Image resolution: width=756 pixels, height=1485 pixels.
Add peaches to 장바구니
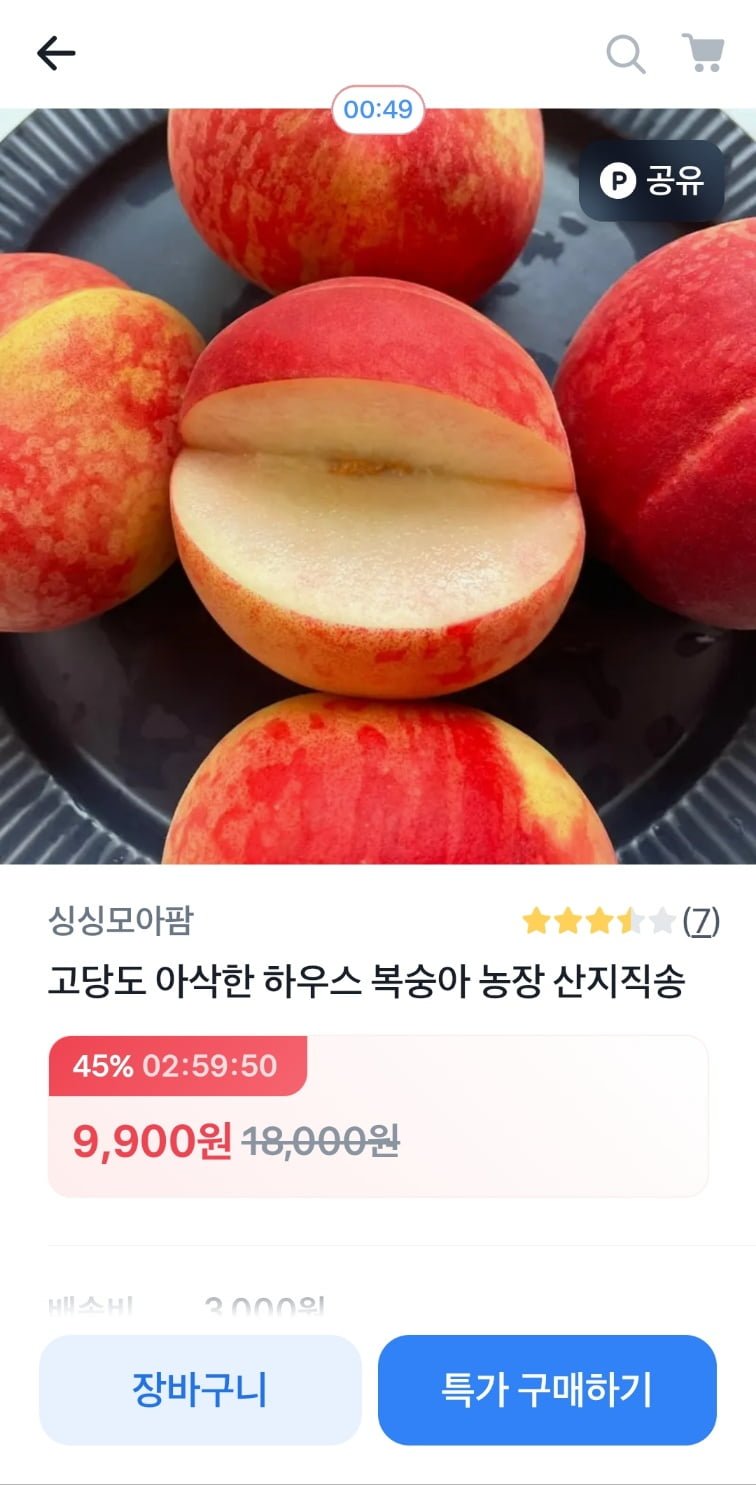(x=200, y=1390)
